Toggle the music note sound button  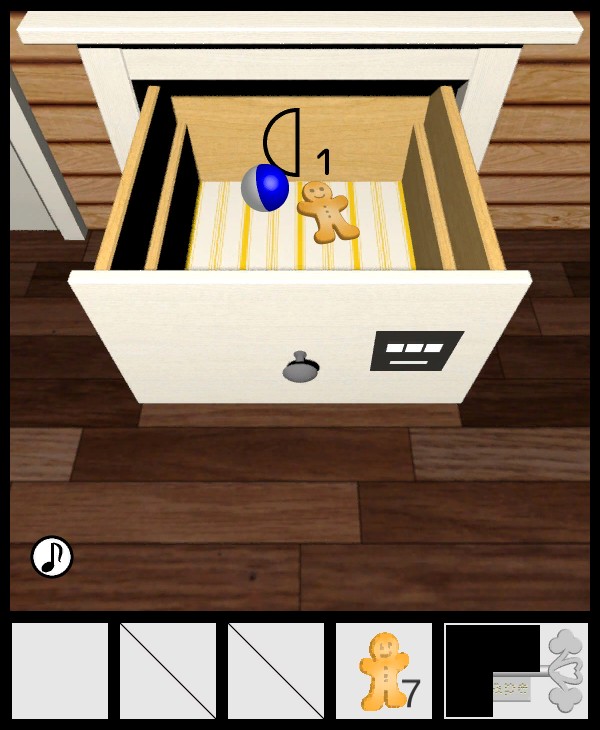point(52,557)
